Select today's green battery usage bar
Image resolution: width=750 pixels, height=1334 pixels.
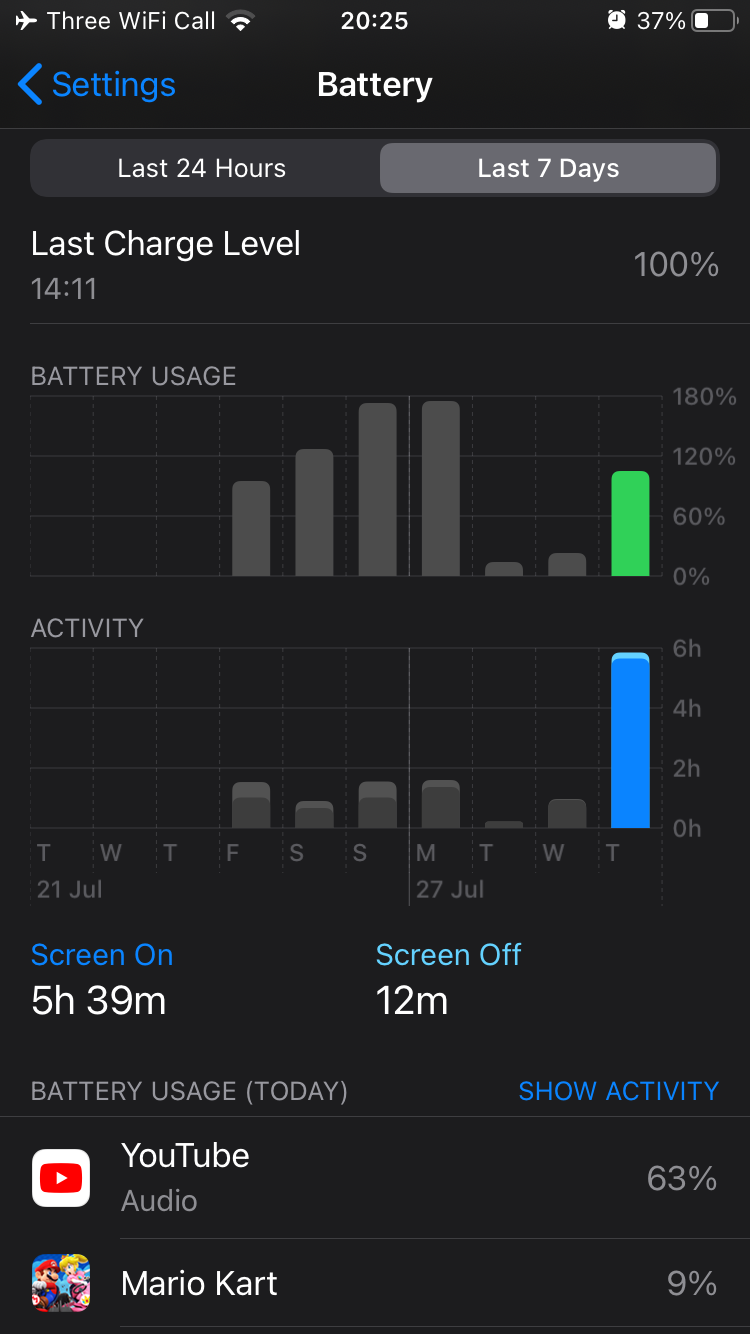click(x=630, y=524)
